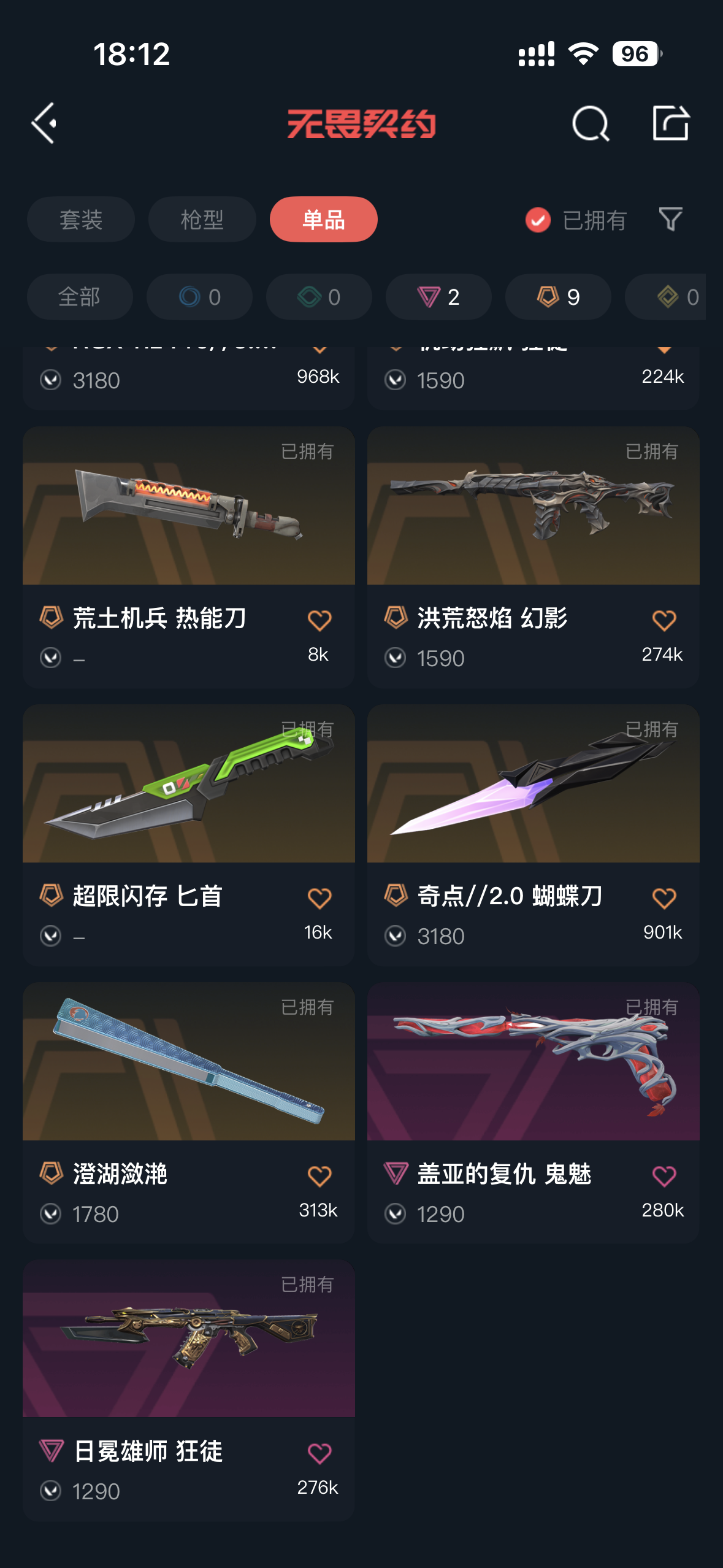
Task: Like the 日冕雄师 狂徒 skin
Action: point(319,1453)
